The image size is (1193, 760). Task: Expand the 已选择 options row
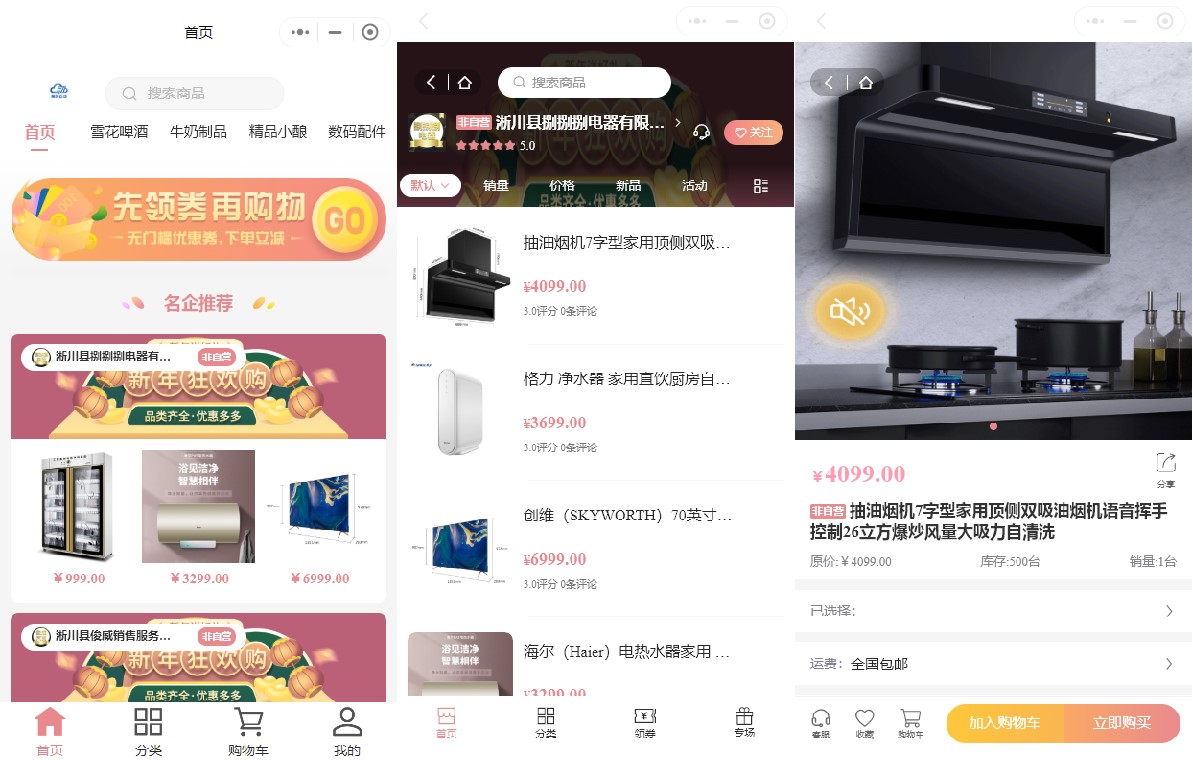coord(992,610)
